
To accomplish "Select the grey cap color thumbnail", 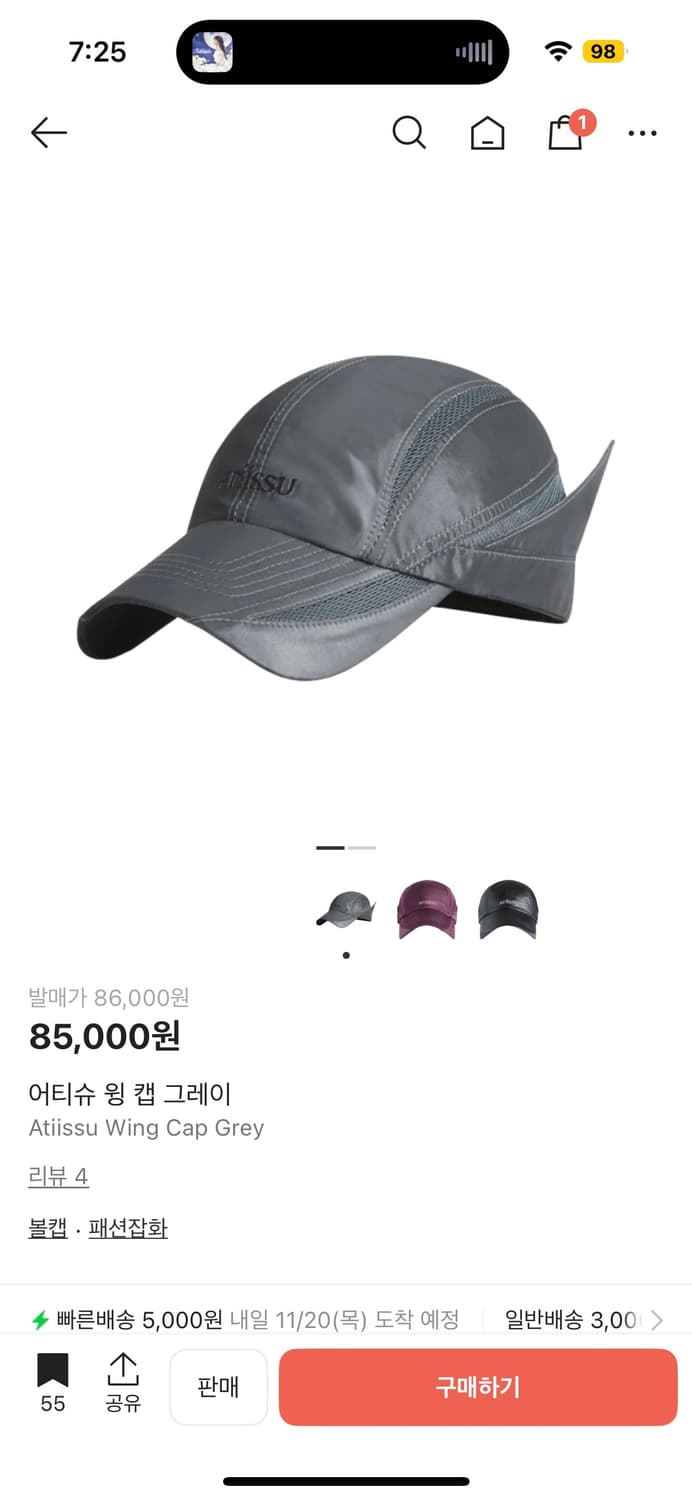I will click(346, 910).
